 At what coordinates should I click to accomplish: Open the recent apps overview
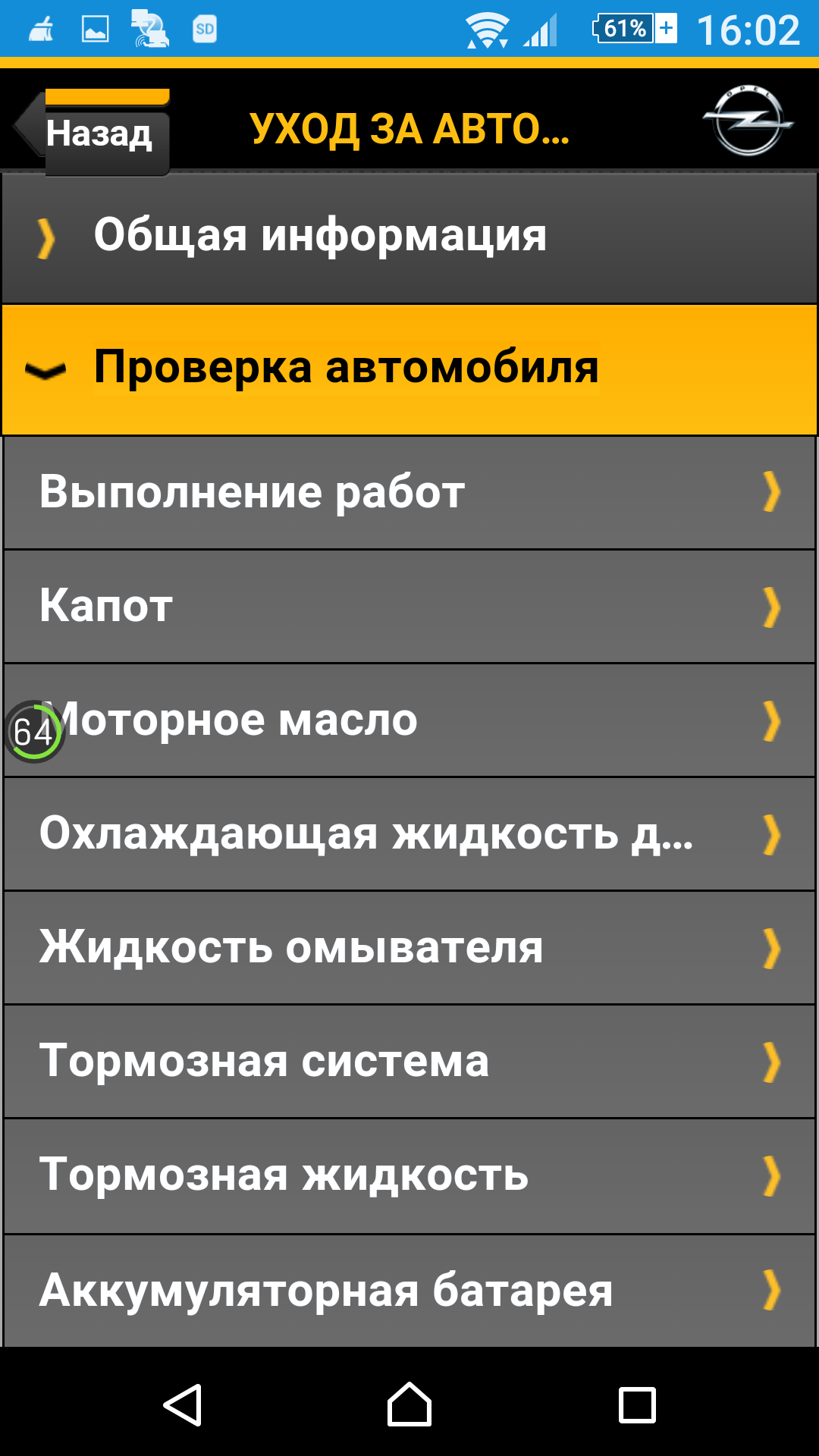click(x=637, y=1405)
